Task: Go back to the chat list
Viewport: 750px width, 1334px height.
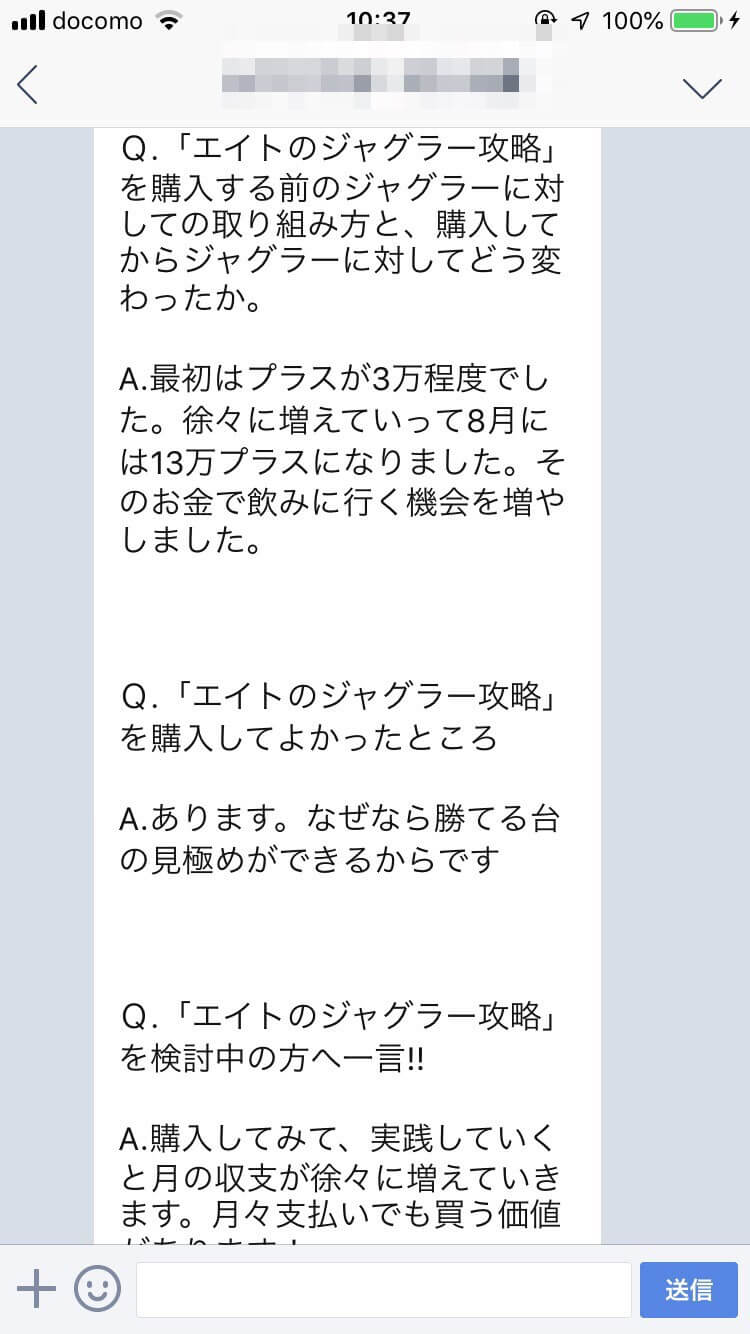Action: (x=28, y=85)
